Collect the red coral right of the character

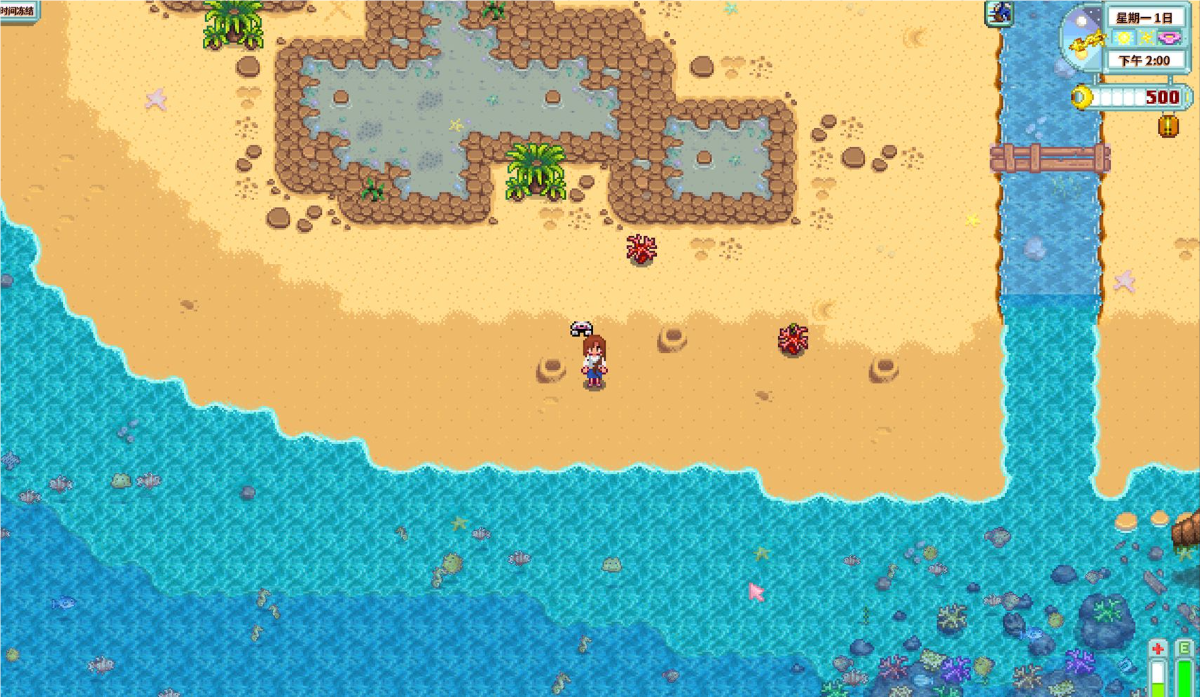[793, 339]
